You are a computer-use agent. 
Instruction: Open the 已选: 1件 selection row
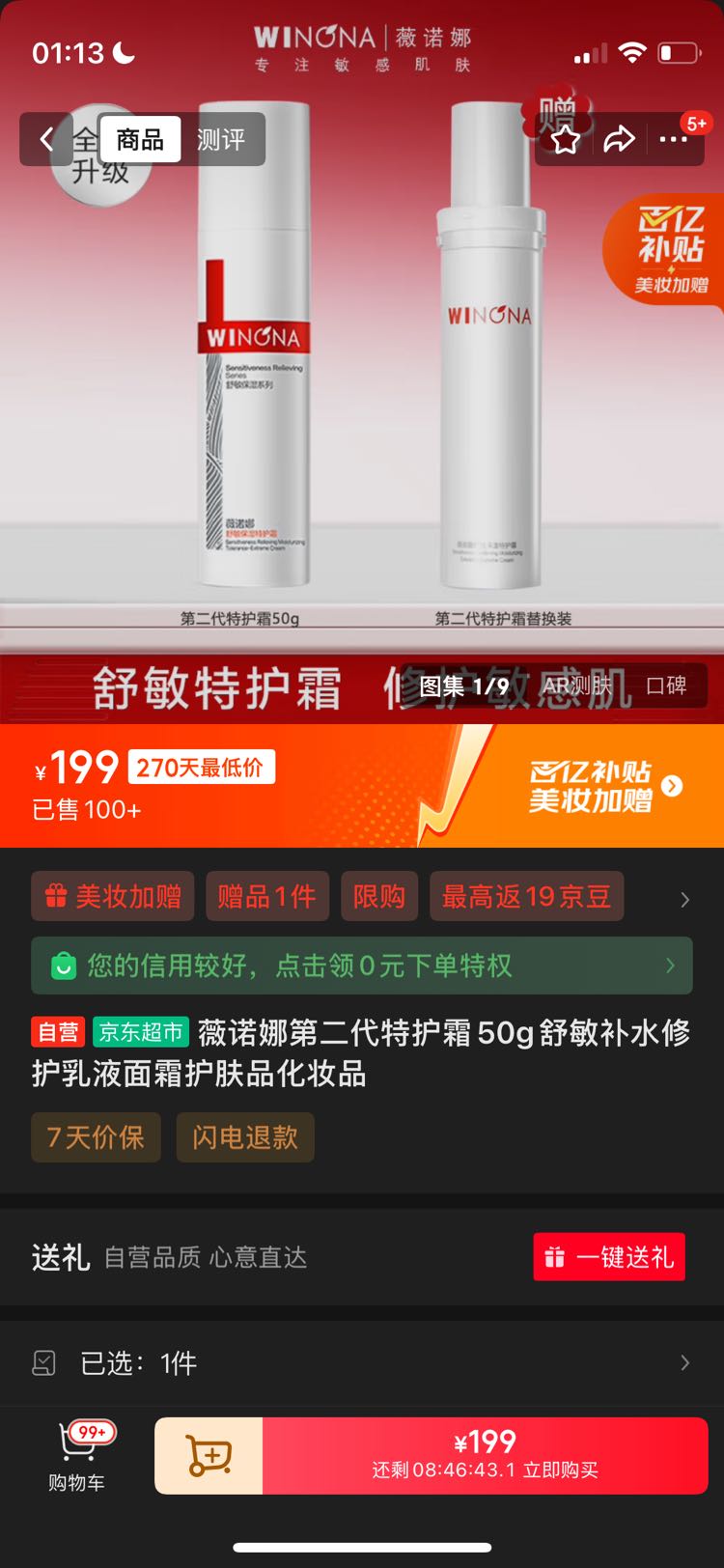362,1362
